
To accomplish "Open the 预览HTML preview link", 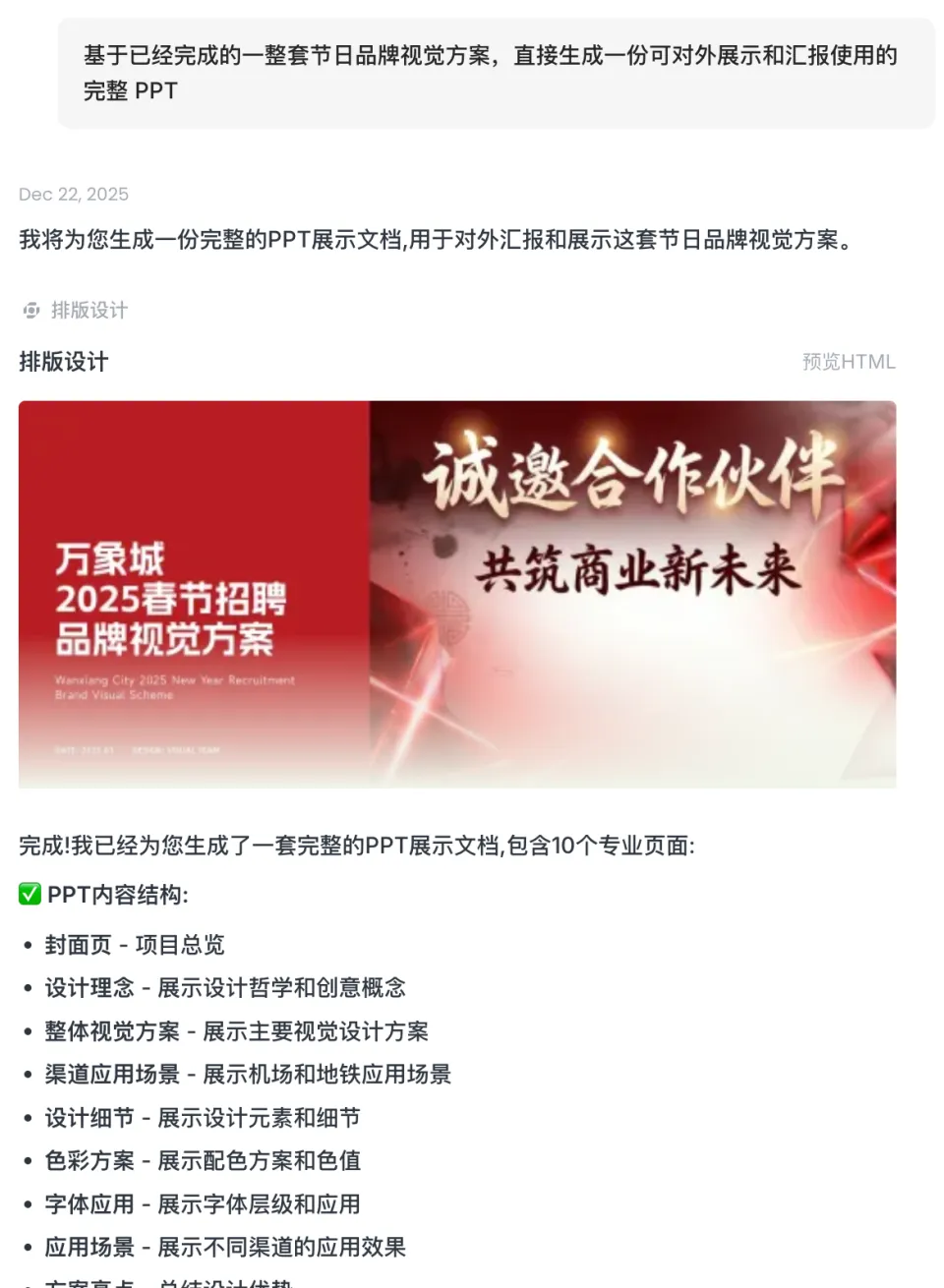I will [848, 362].
